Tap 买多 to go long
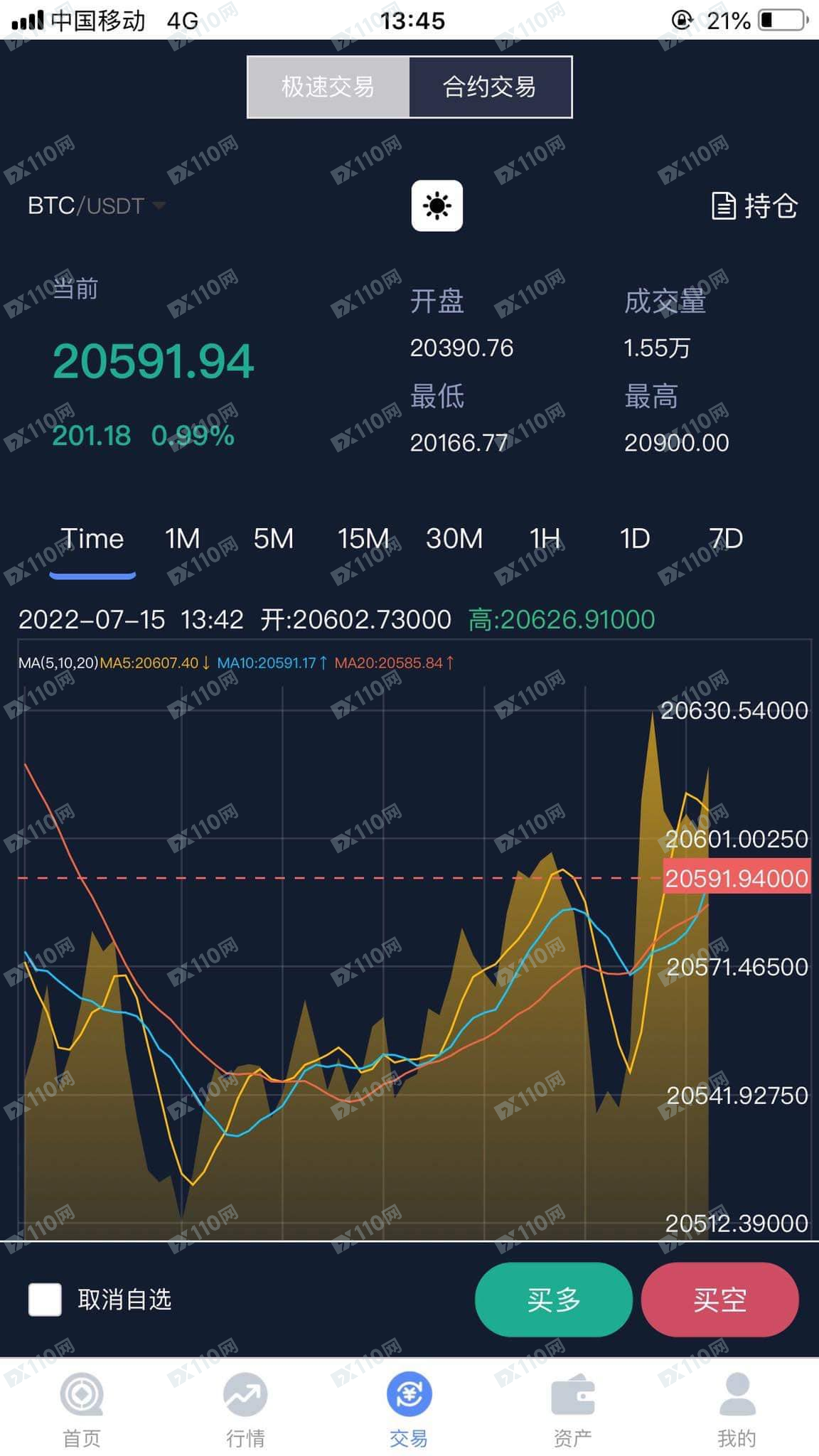819x1456 pixels. (554, 1300)
